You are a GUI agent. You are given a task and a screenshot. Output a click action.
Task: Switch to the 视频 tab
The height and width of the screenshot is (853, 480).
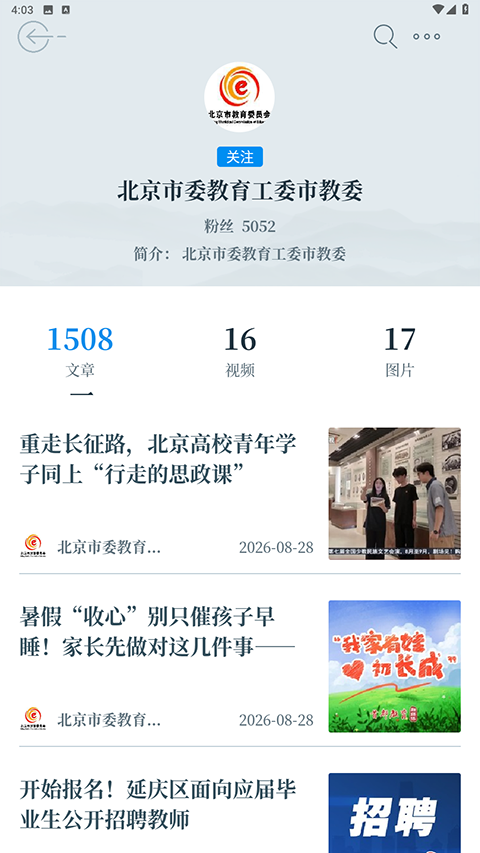point(240,352)
